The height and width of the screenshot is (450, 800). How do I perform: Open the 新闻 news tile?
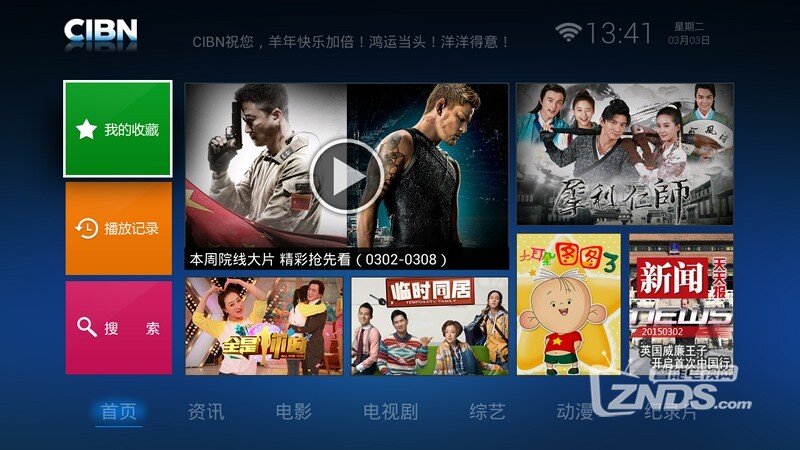681,304
